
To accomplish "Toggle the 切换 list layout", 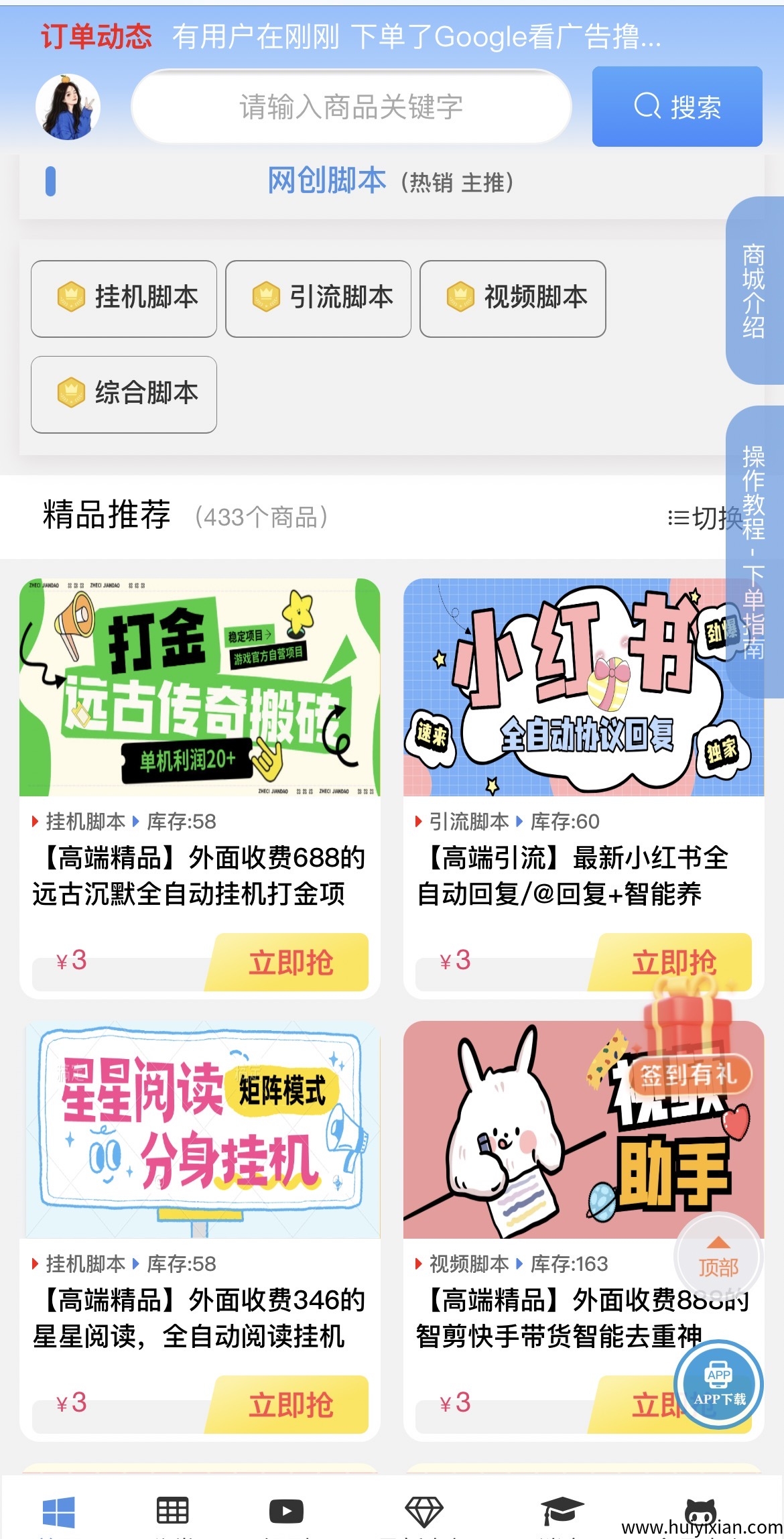I will pos(704,517).
